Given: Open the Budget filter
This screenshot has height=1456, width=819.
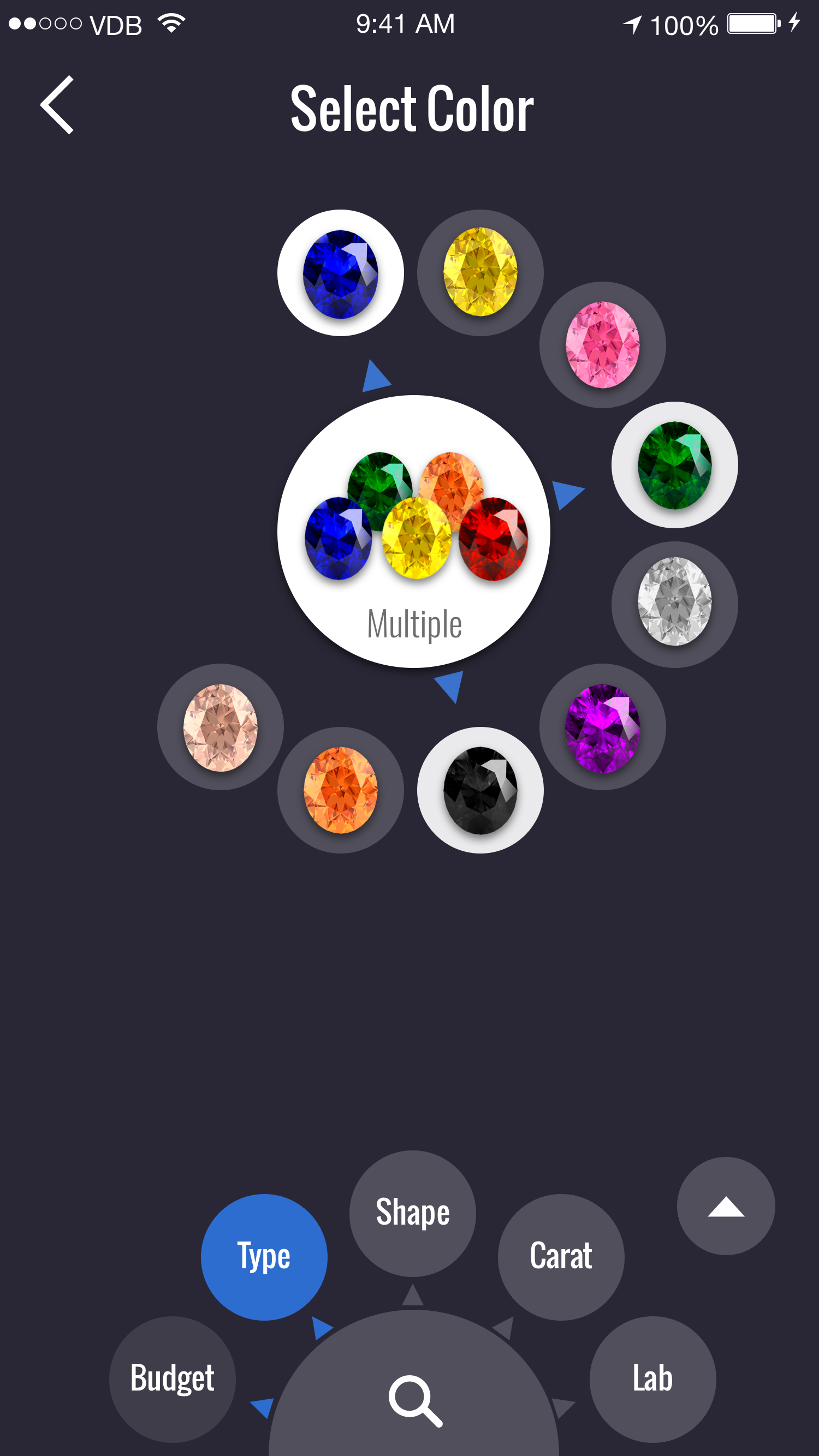Looking at the screenshot, I should [173, 1379].
